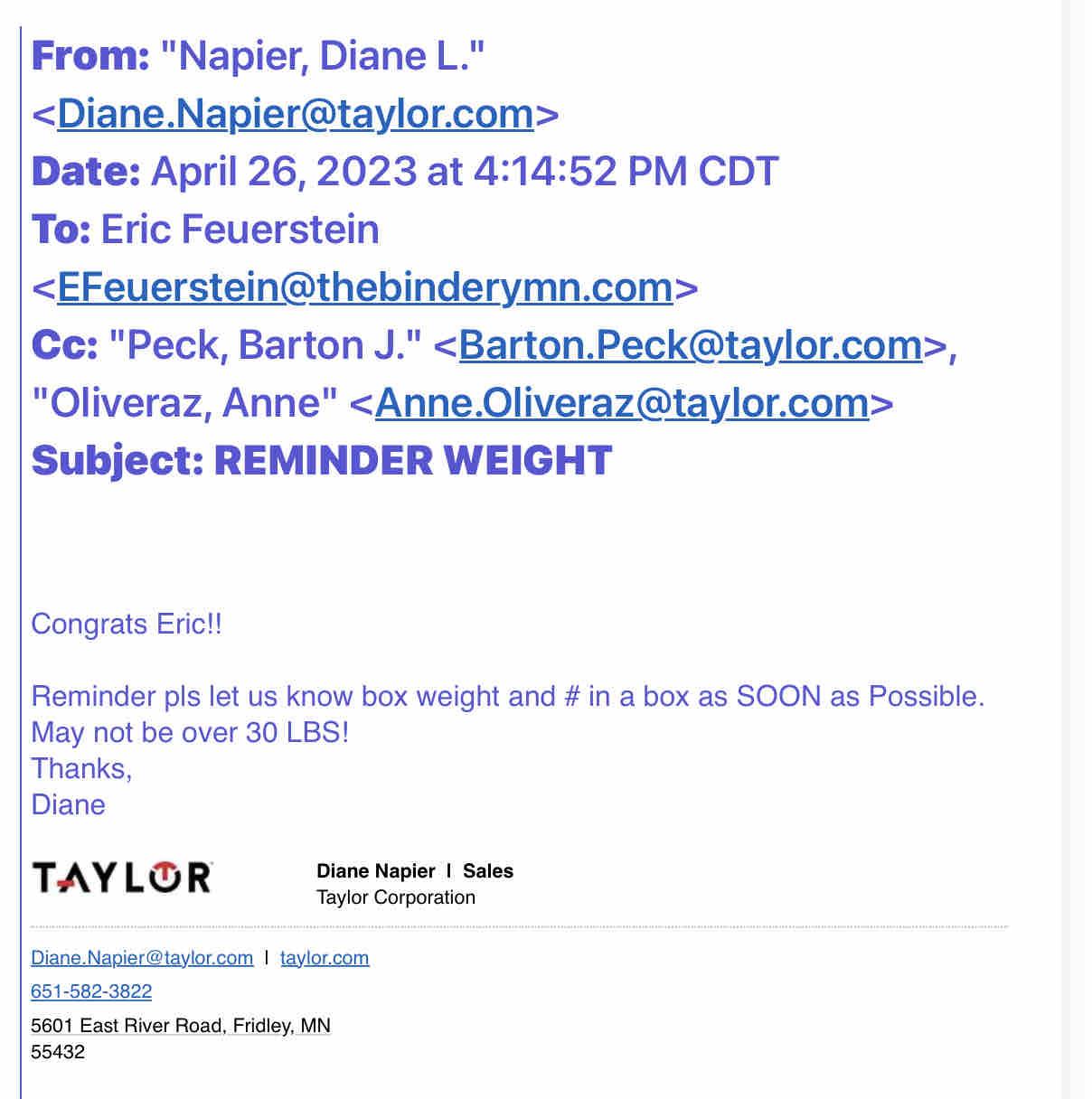Screen dimensions: 1092x1099
Task: Open sender email Diane.Napier@taylor.com in header
Action: pyautogui.click(x=295, y=114)
